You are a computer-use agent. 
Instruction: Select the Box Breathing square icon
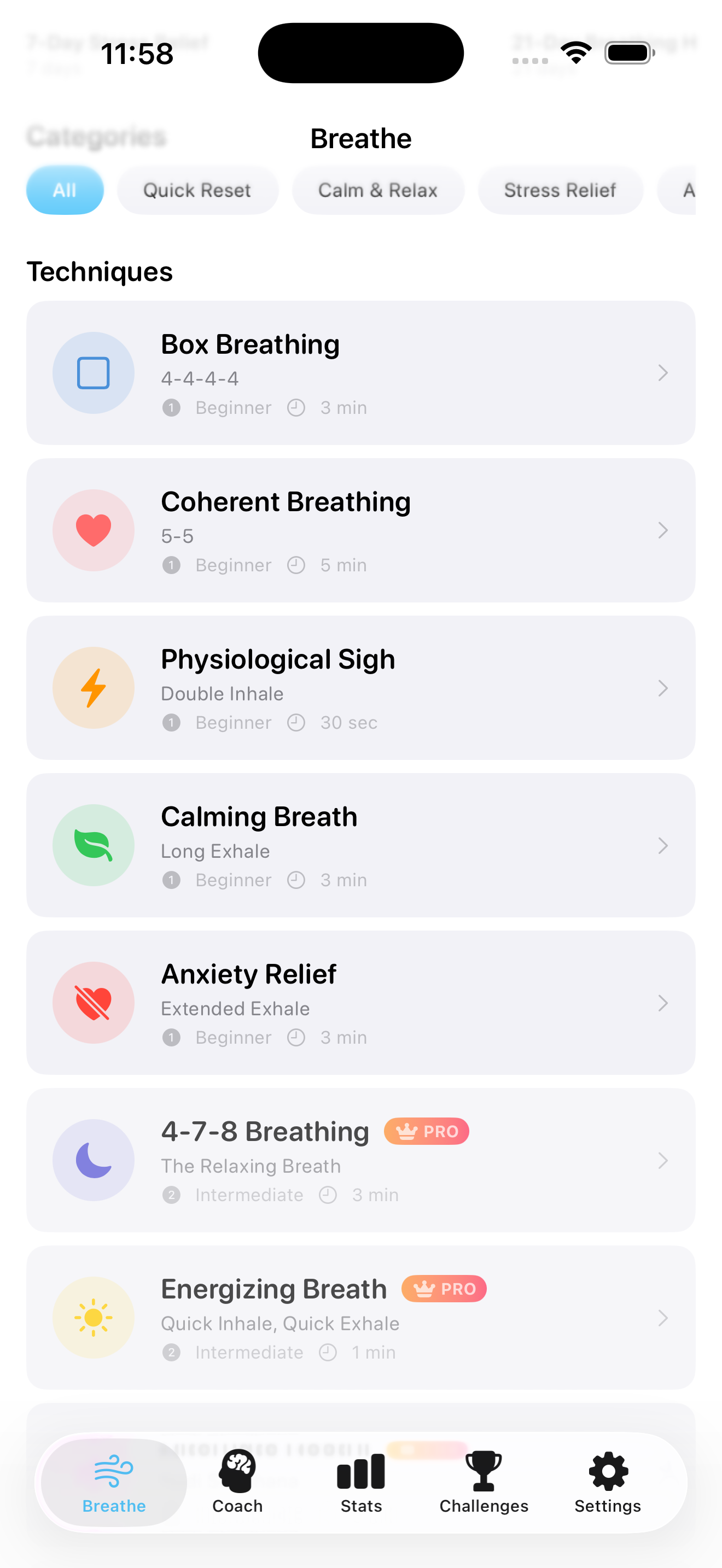[92, 372]
